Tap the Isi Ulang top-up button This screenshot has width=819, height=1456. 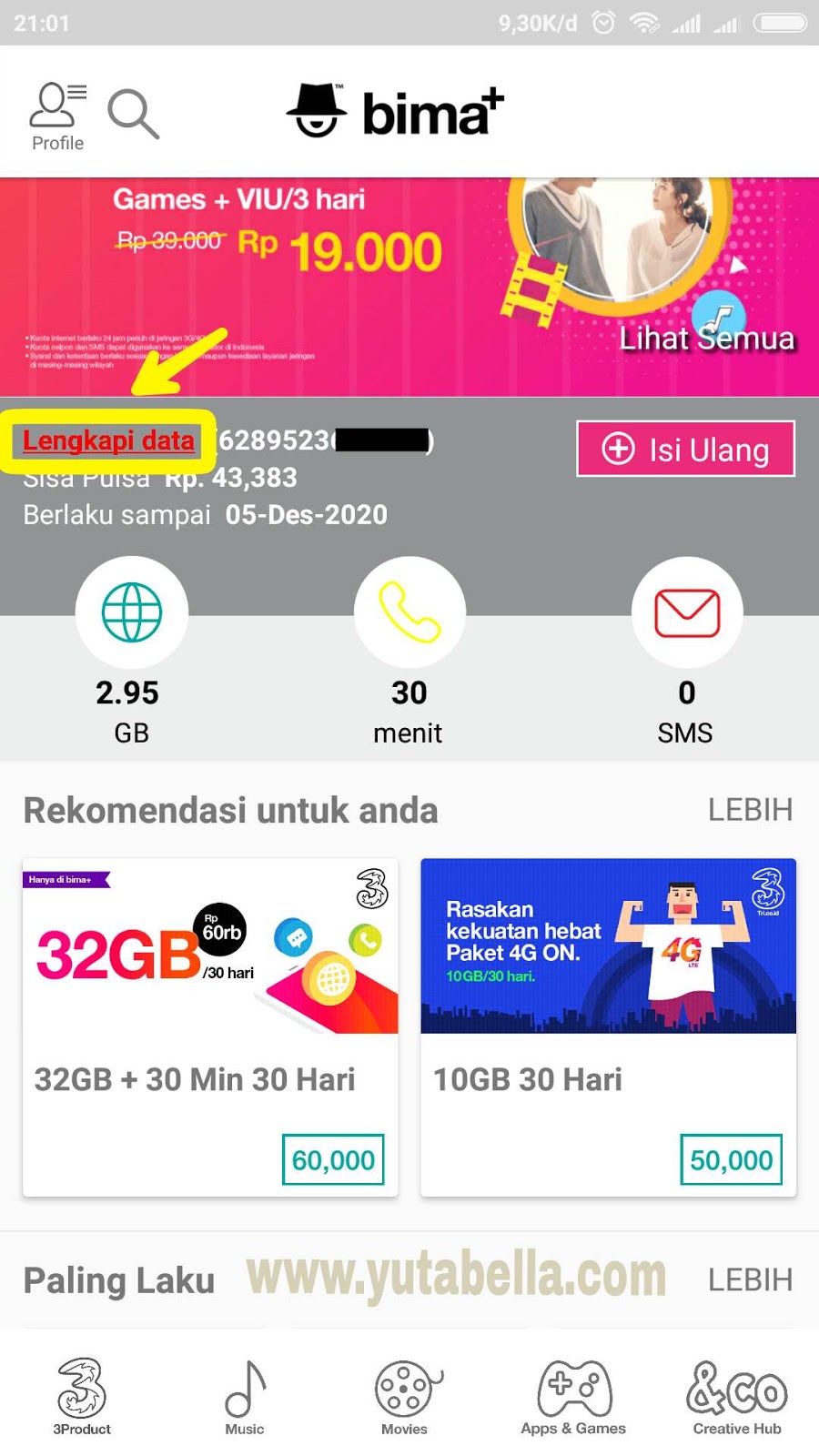coord(685,449)
